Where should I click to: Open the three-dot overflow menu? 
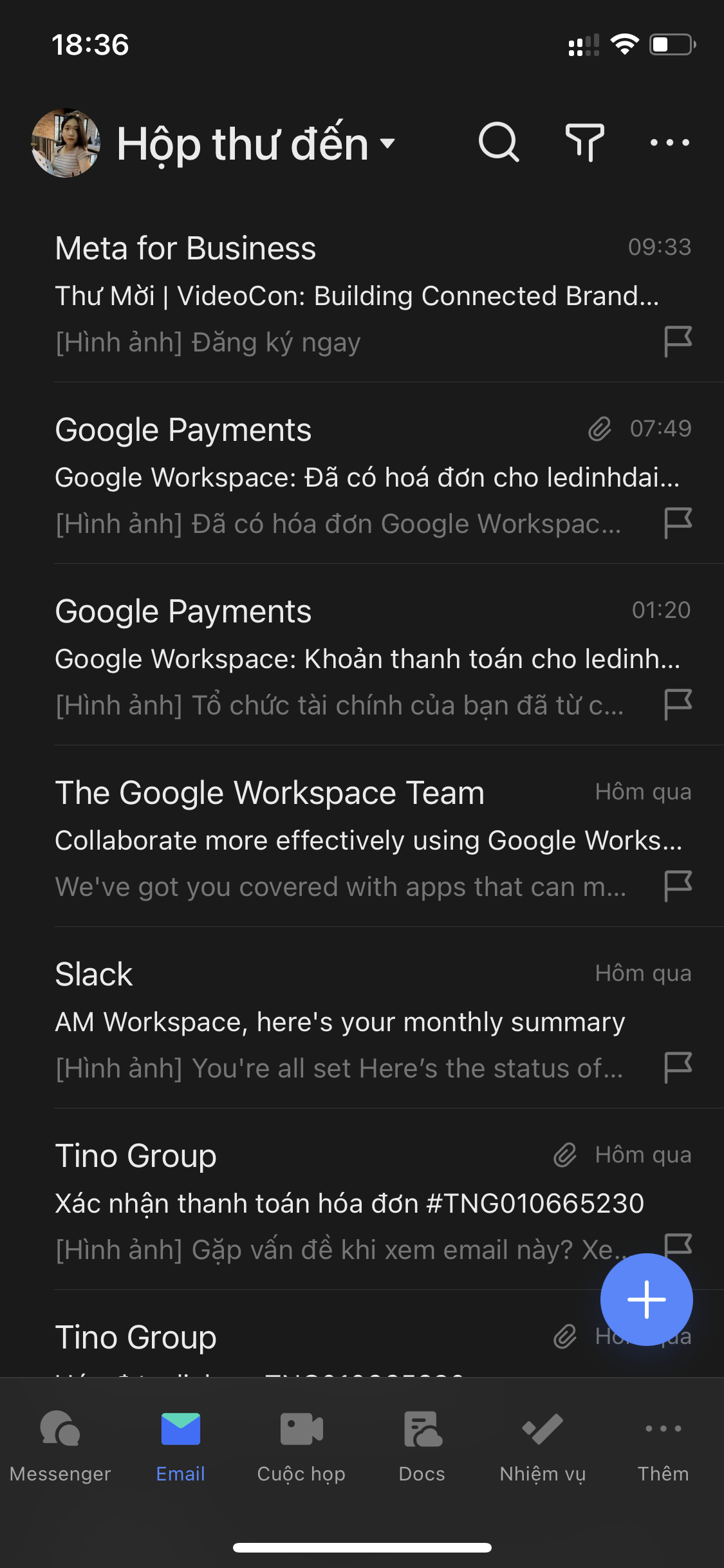point(669,142)
